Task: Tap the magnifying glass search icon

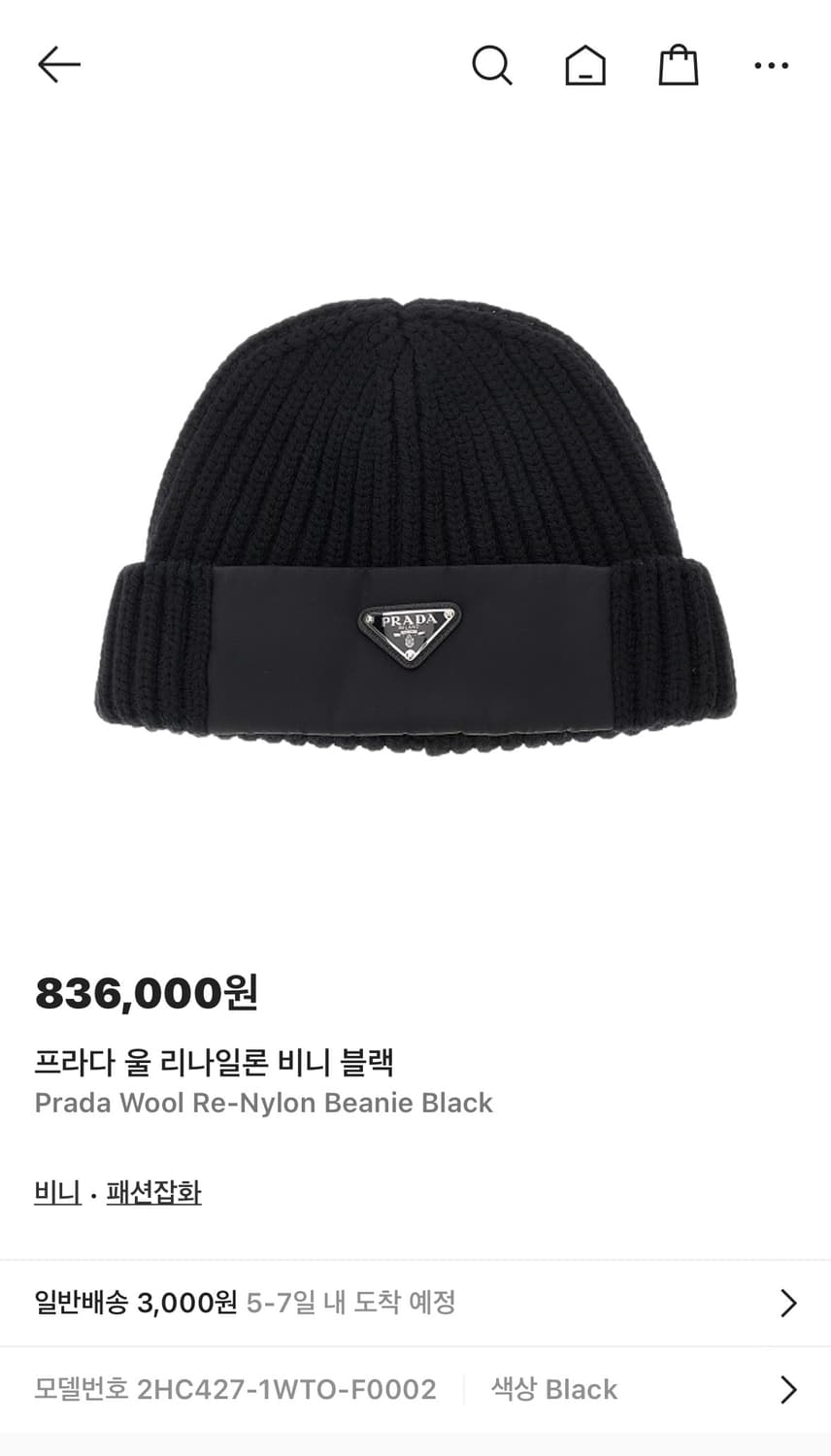Action: (493, 64)
